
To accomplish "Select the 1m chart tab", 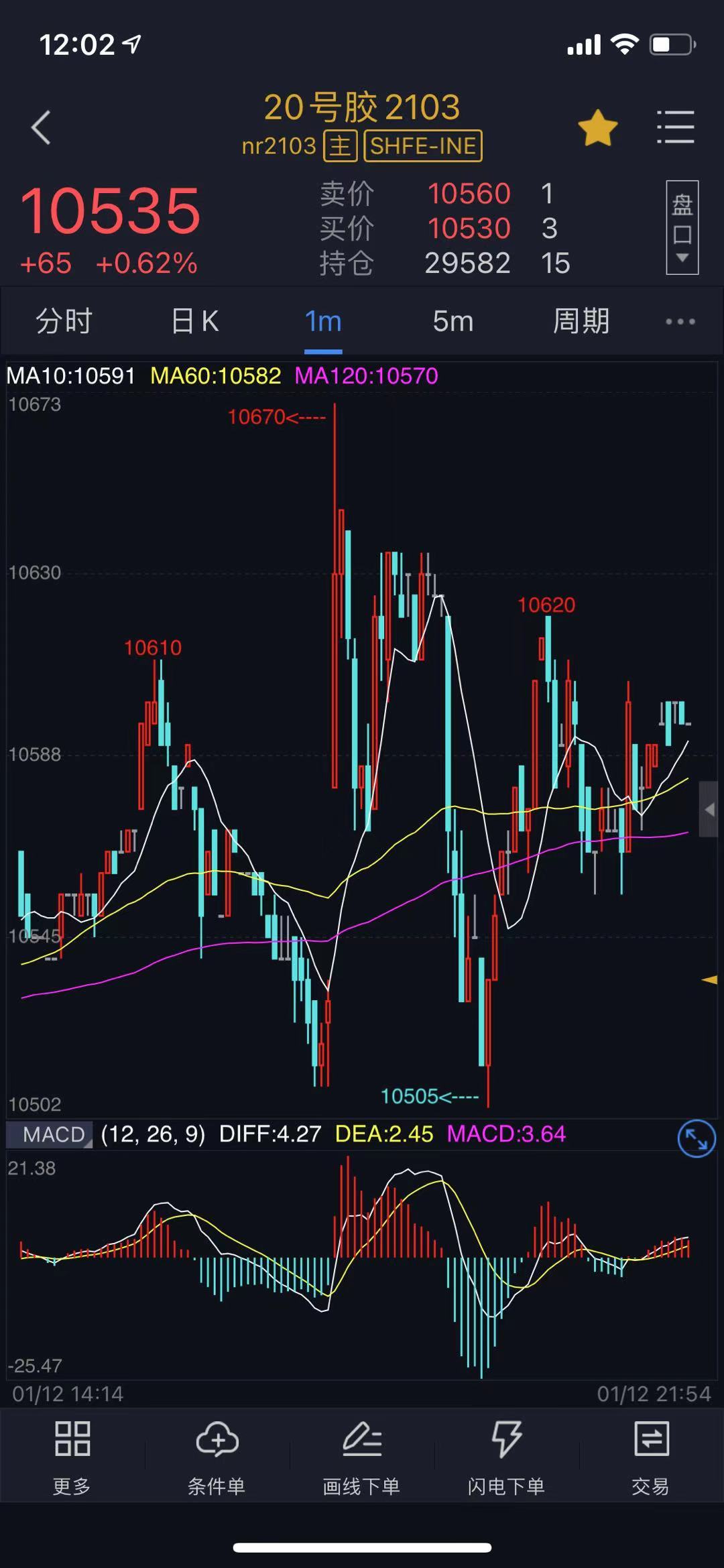I will (x=323, y=321).
